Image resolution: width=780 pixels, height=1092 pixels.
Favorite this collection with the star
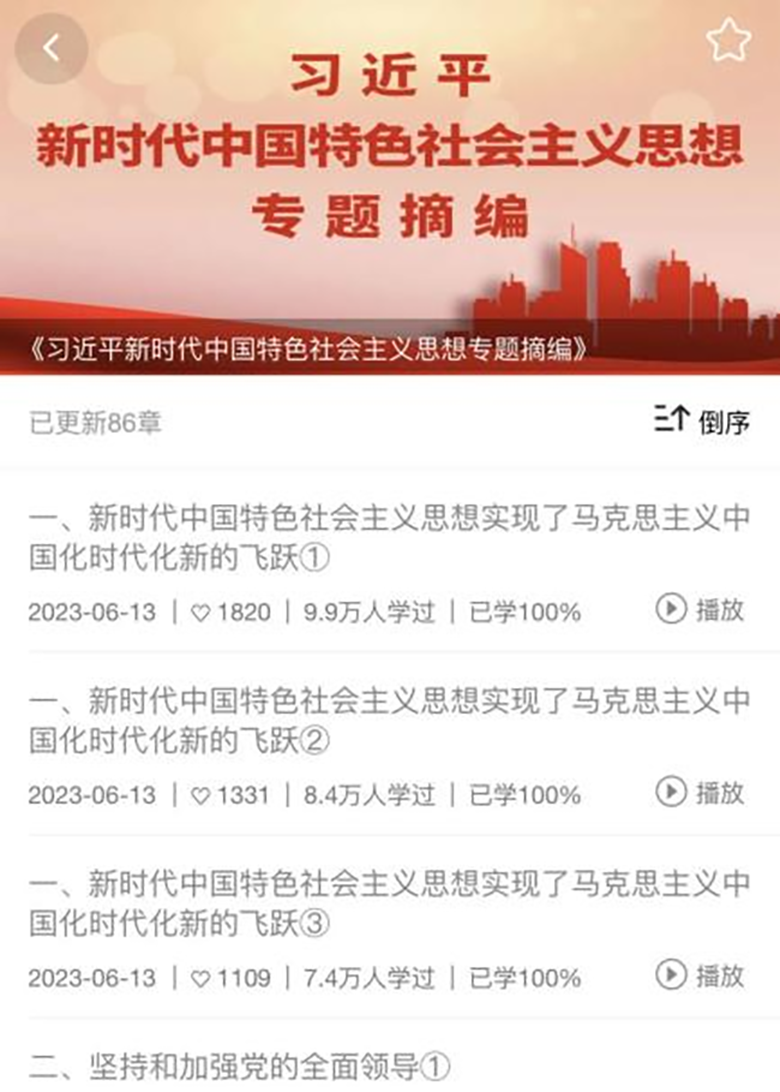tap(727, 41)
